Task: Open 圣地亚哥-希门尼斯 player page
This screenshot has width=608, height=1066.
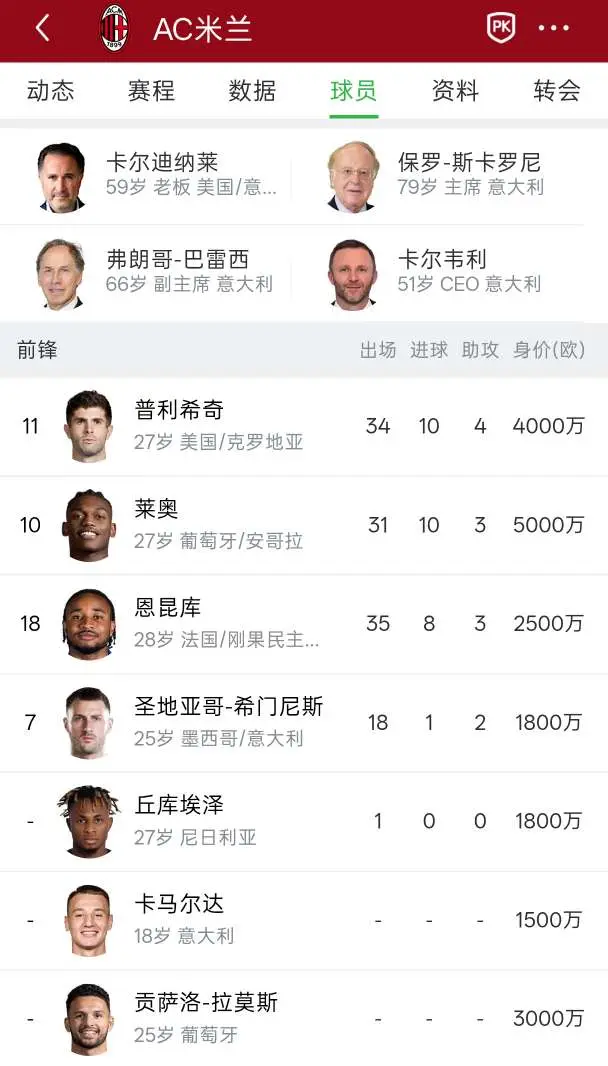Action: (304, 722)
